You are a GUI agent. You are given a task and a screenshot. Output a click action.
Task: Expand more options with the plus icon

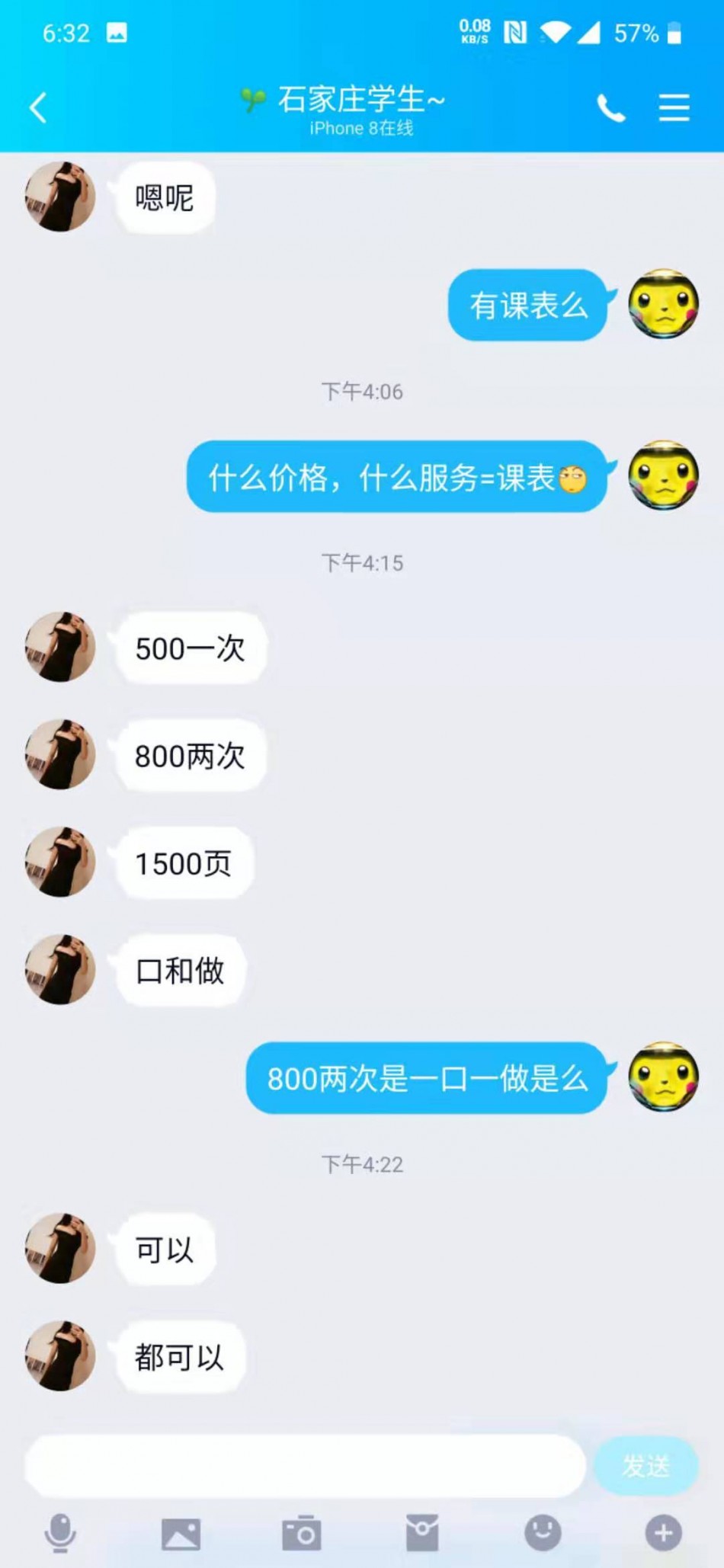(x=663, y=1533)
